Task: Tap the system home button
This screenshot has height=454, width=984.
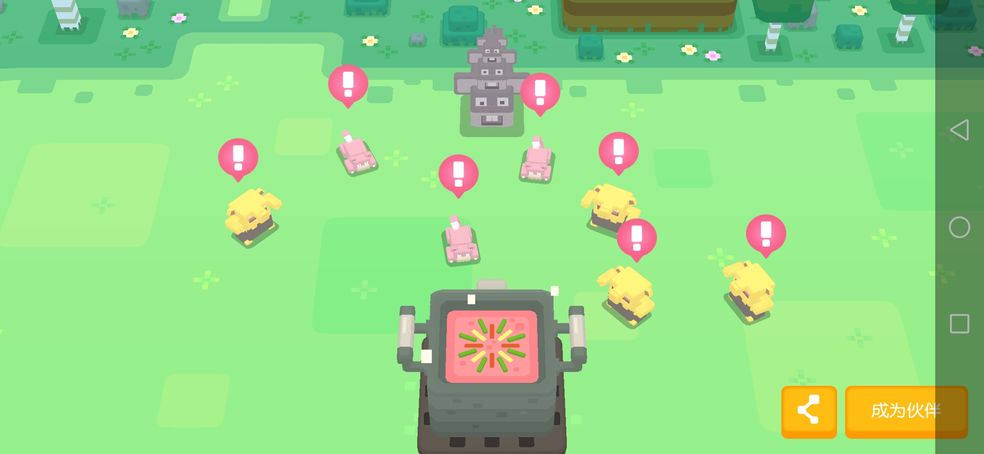Action: (x=959, y=227)
